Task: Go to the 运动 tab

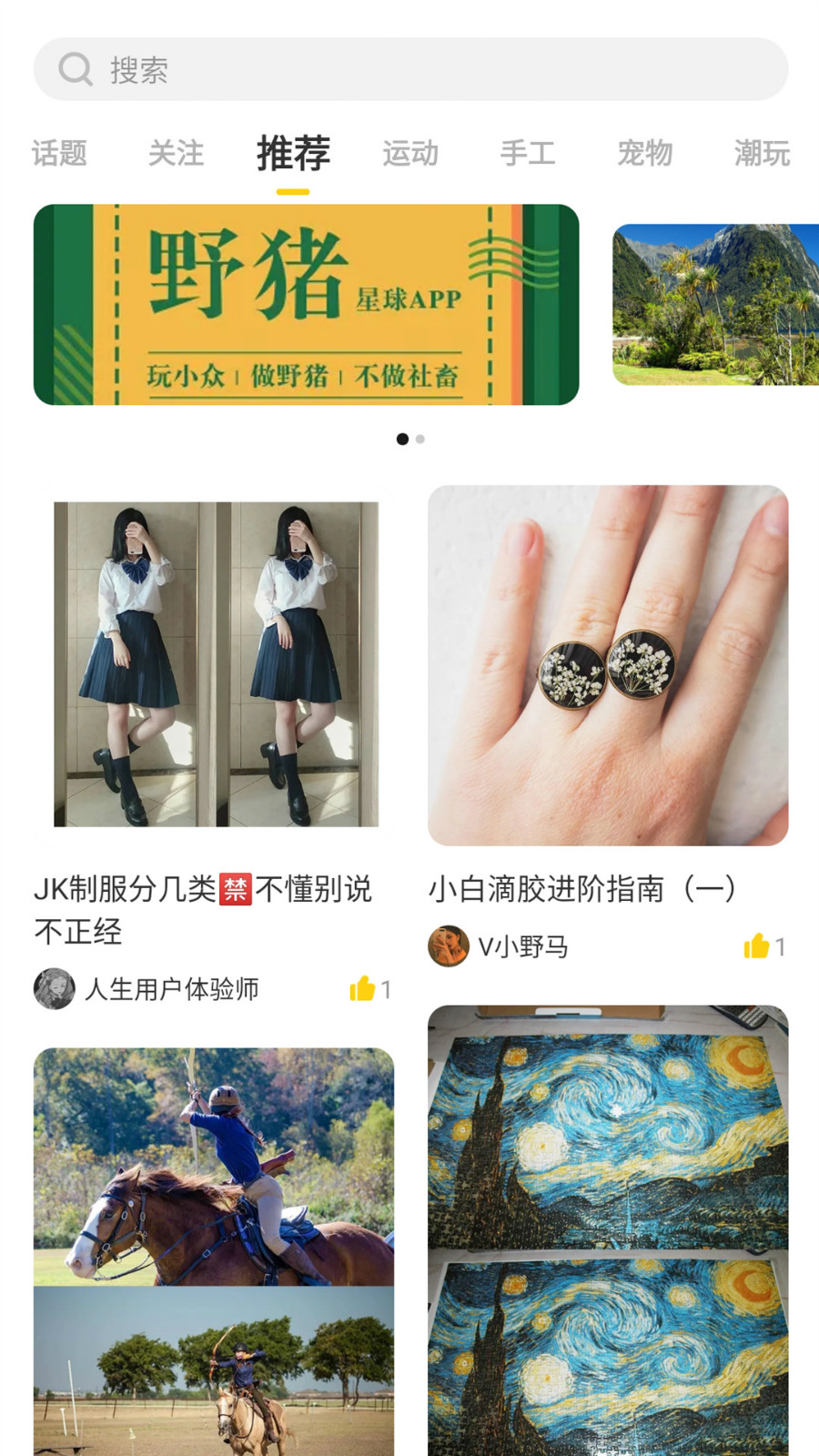Action: (410, 153)
